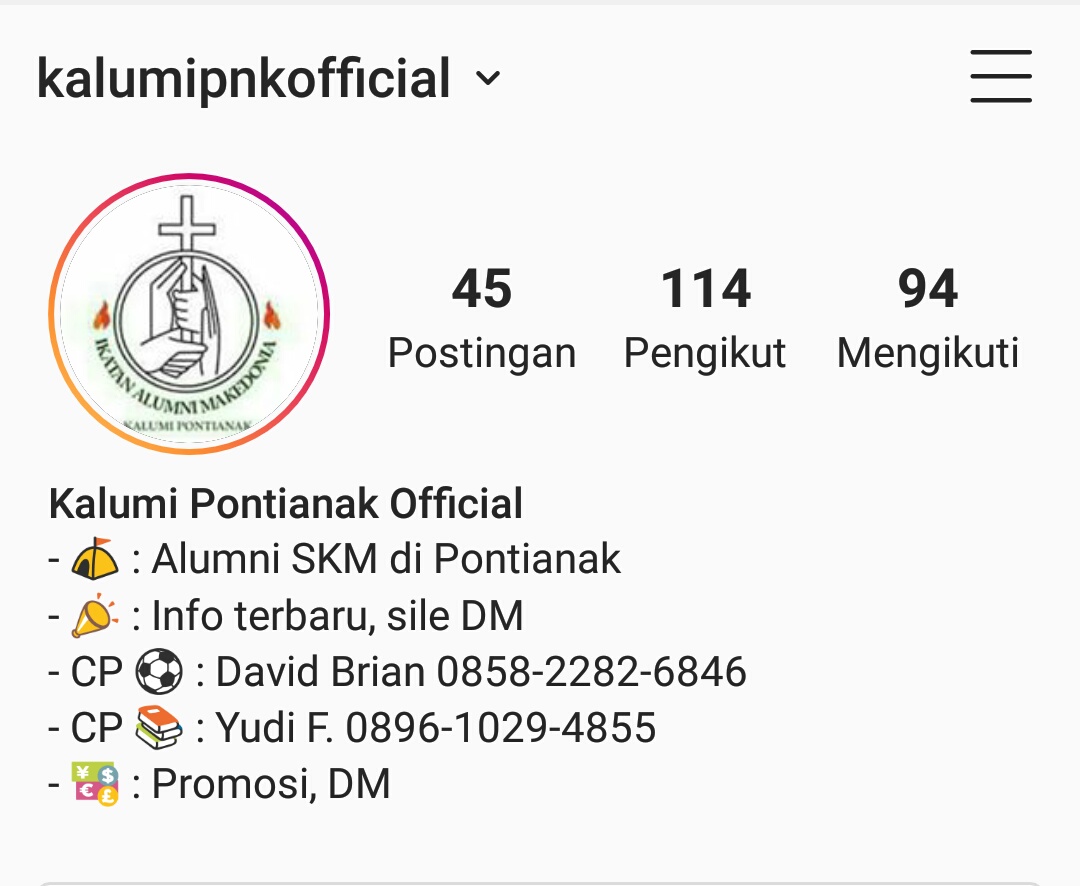Open the account switcher next to kalumipnkofficial
This screenshot has height=886, width=1080.
pyautogui.click(x=488, y=79)
